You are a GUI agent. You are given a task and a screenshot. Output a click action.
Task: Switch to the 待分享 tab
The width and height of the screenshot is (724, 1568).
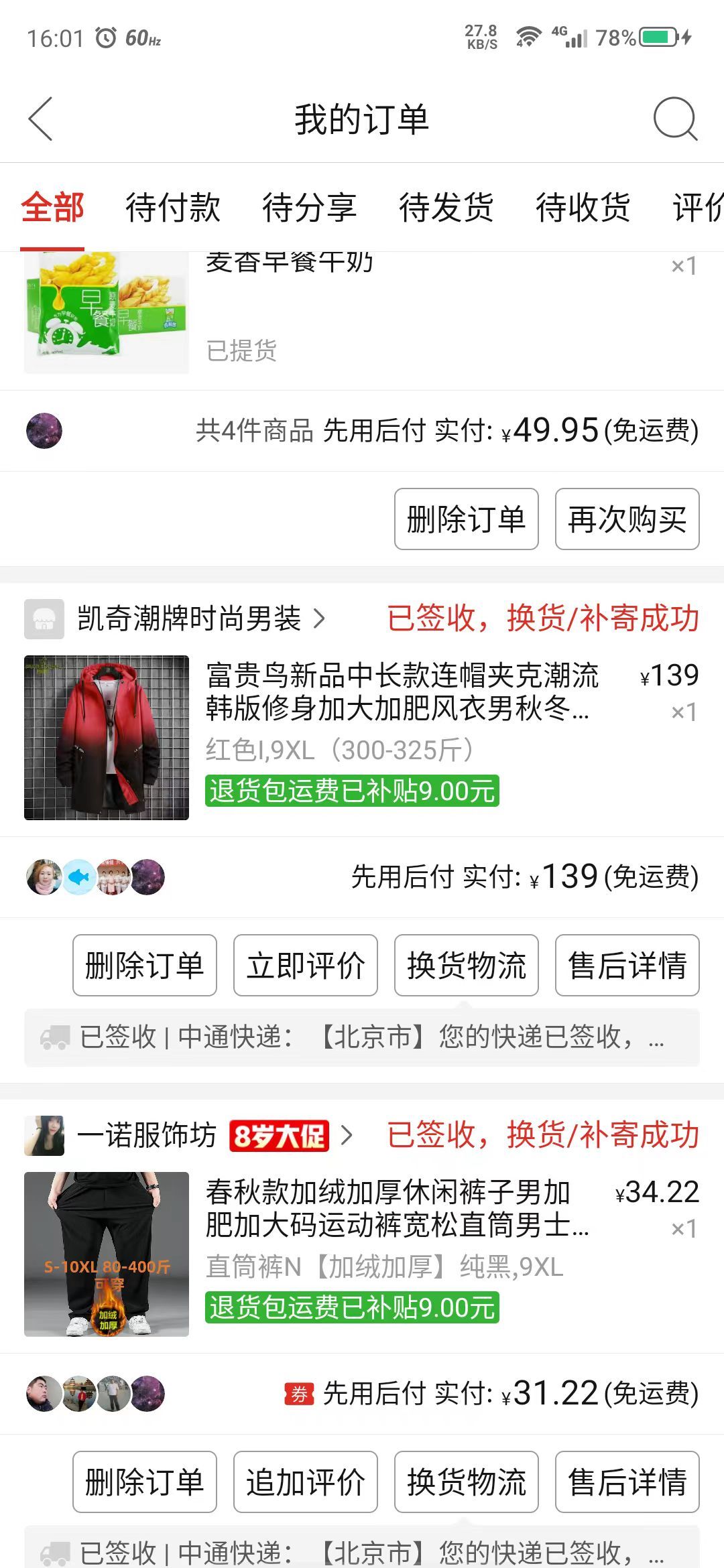(x=310, y=207)
